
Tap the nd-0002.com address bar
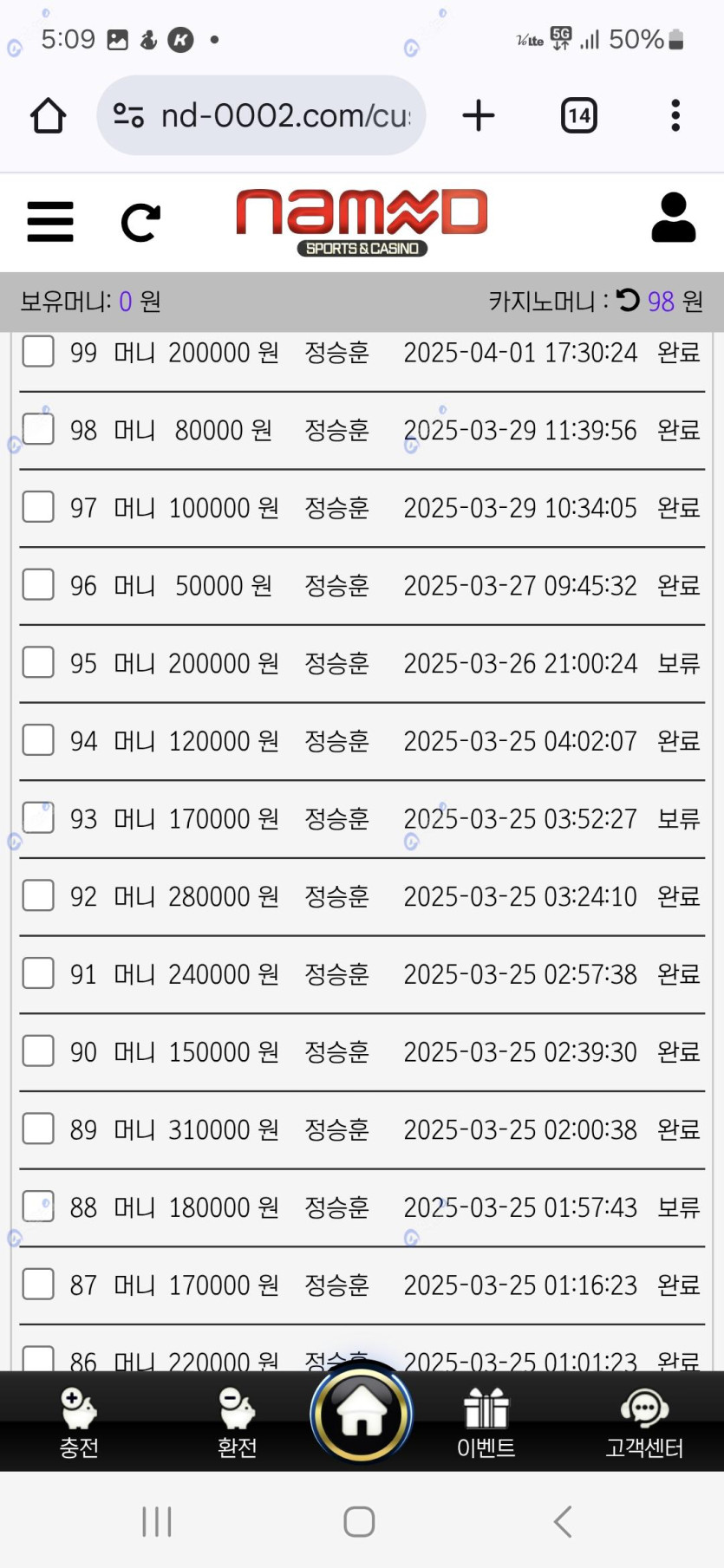click(262, 115)
